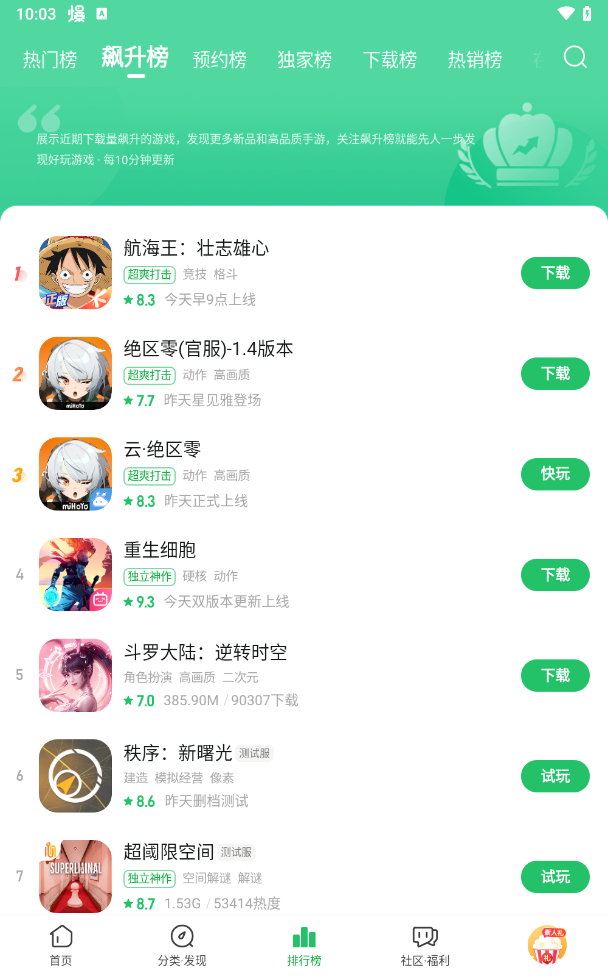Tap 快玩 for 云·绝区零

[555, 474]
